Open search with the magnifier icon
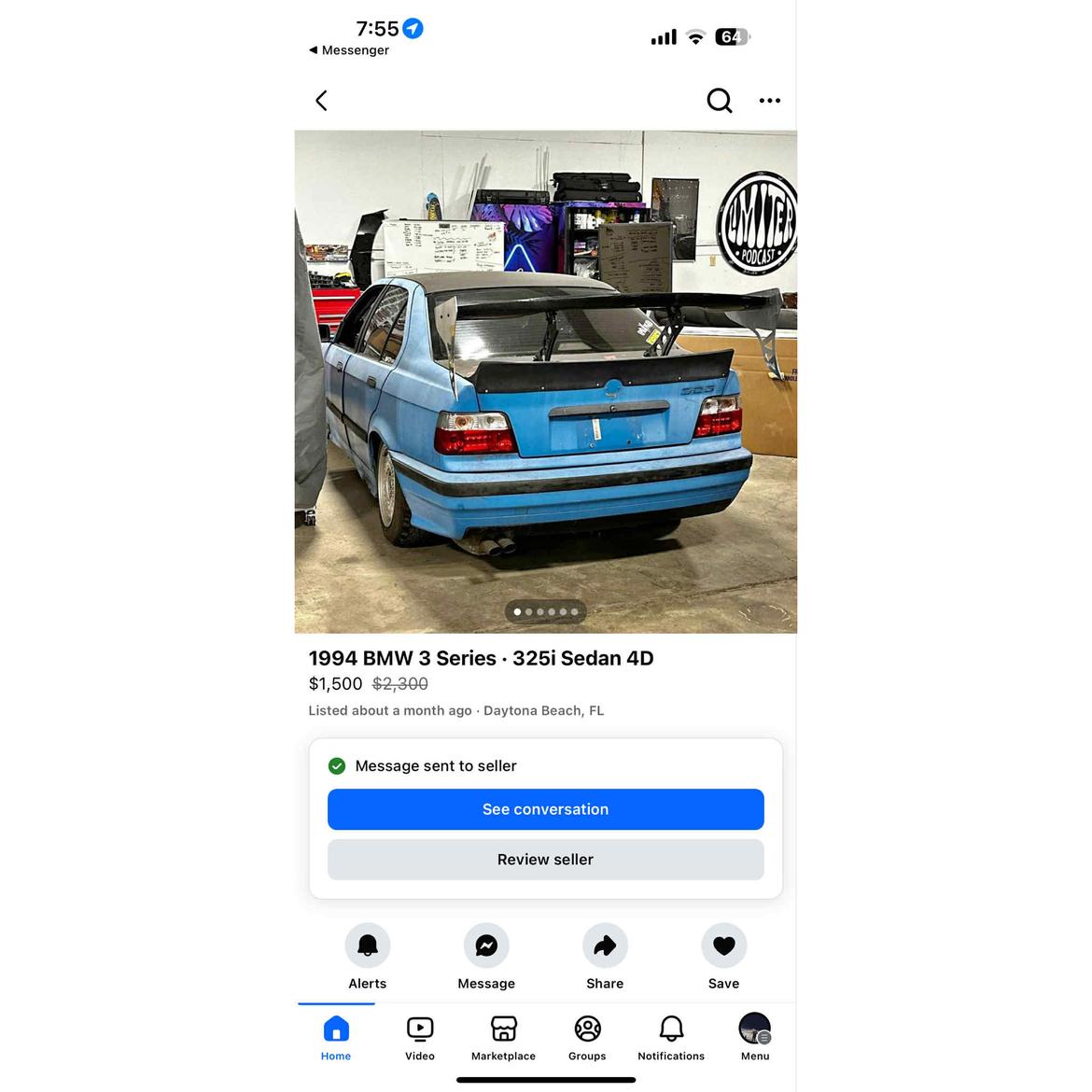1092x1092 pixels. coord(719,100)
